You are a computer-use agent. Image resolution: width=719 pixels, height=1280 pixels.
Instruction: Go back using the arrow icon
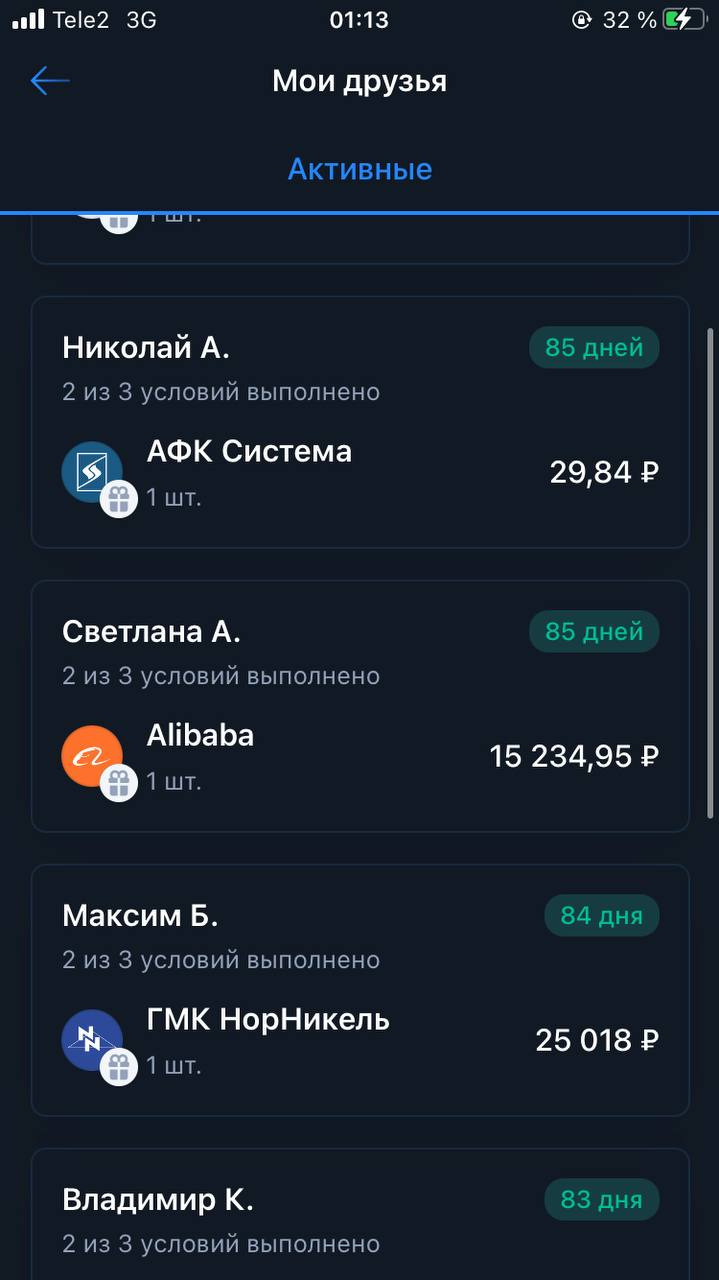(x=49, y=81)
